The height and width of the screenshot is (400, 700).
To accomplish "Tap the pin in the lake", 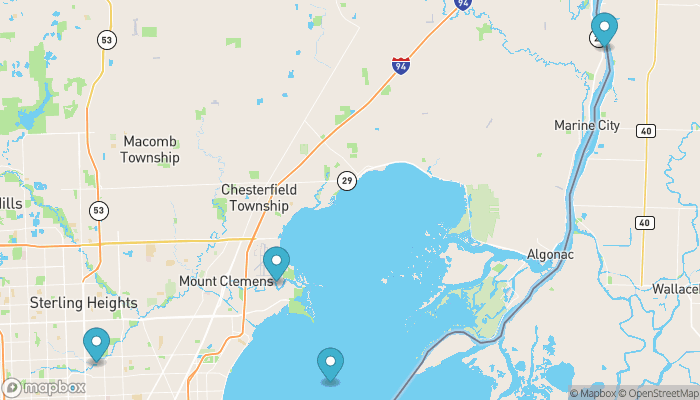I will [330, 364].
